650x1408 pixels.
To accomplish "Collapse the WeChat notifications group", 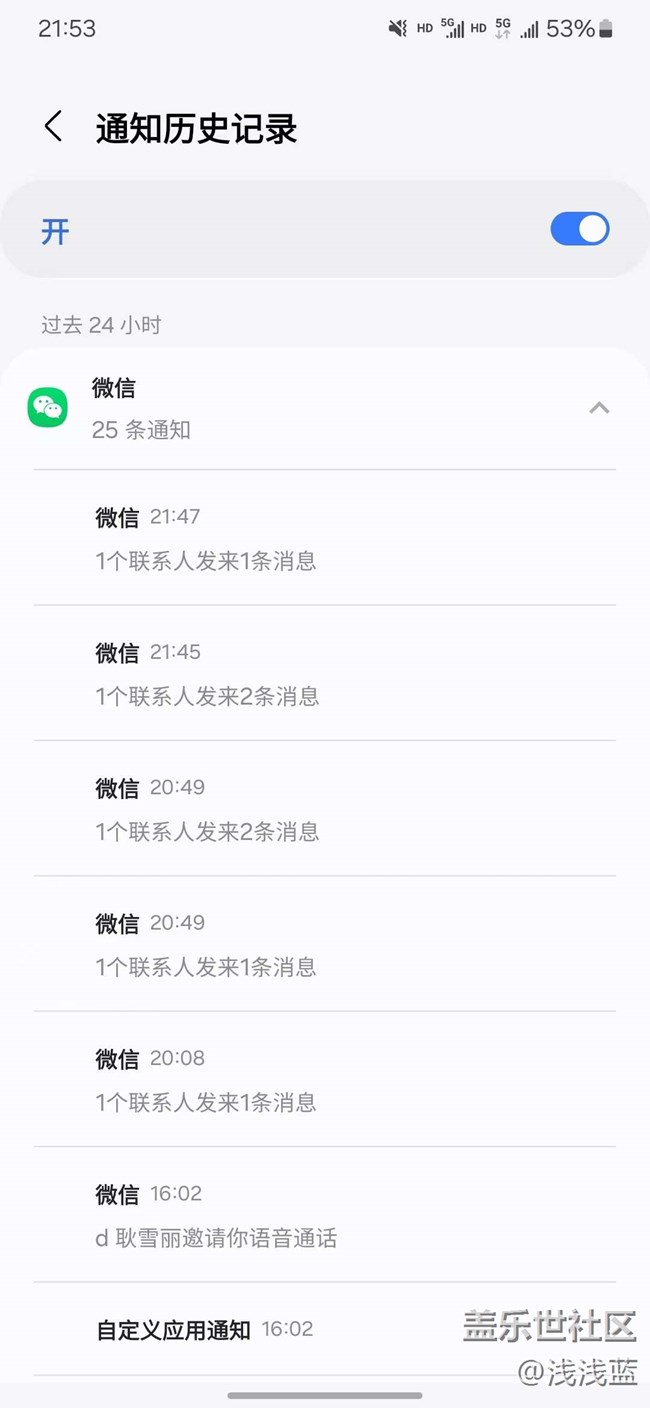I will 599,408.
